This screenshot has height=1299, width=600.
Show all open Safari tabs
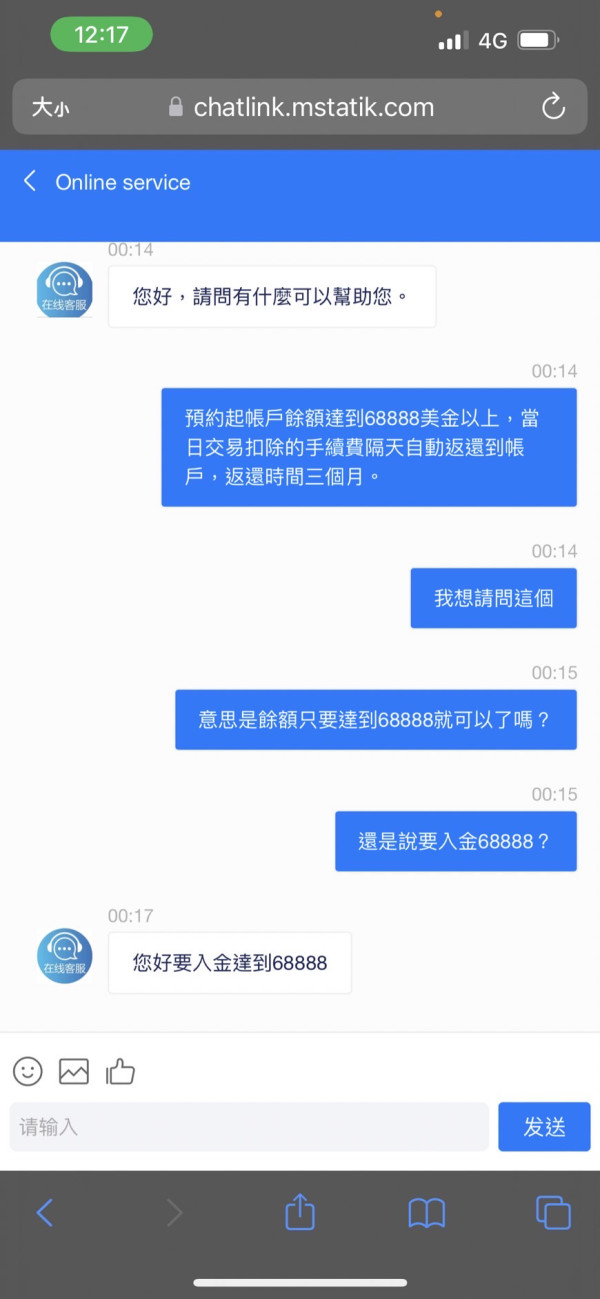(553, 1213)
